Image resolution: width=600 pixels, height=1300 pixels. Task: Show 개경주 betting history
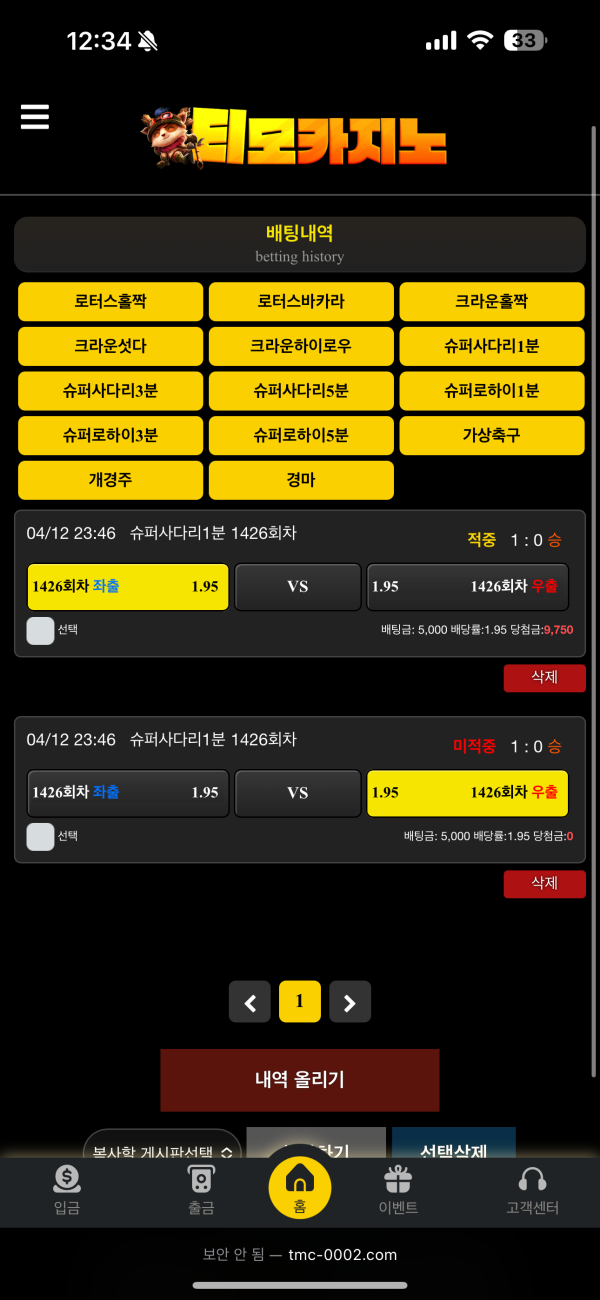tap(110, 480)
